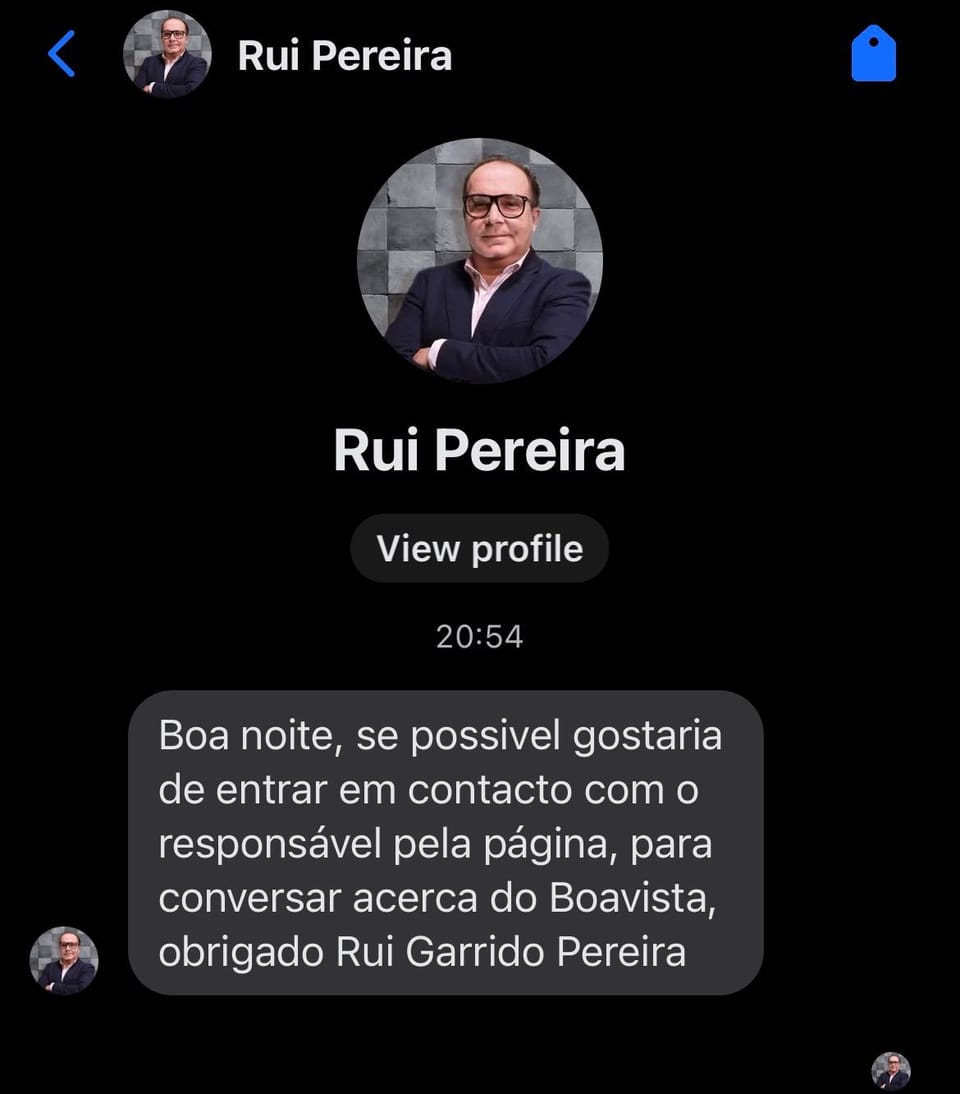Open the blue tag label icon

click(x=873, y=52)
